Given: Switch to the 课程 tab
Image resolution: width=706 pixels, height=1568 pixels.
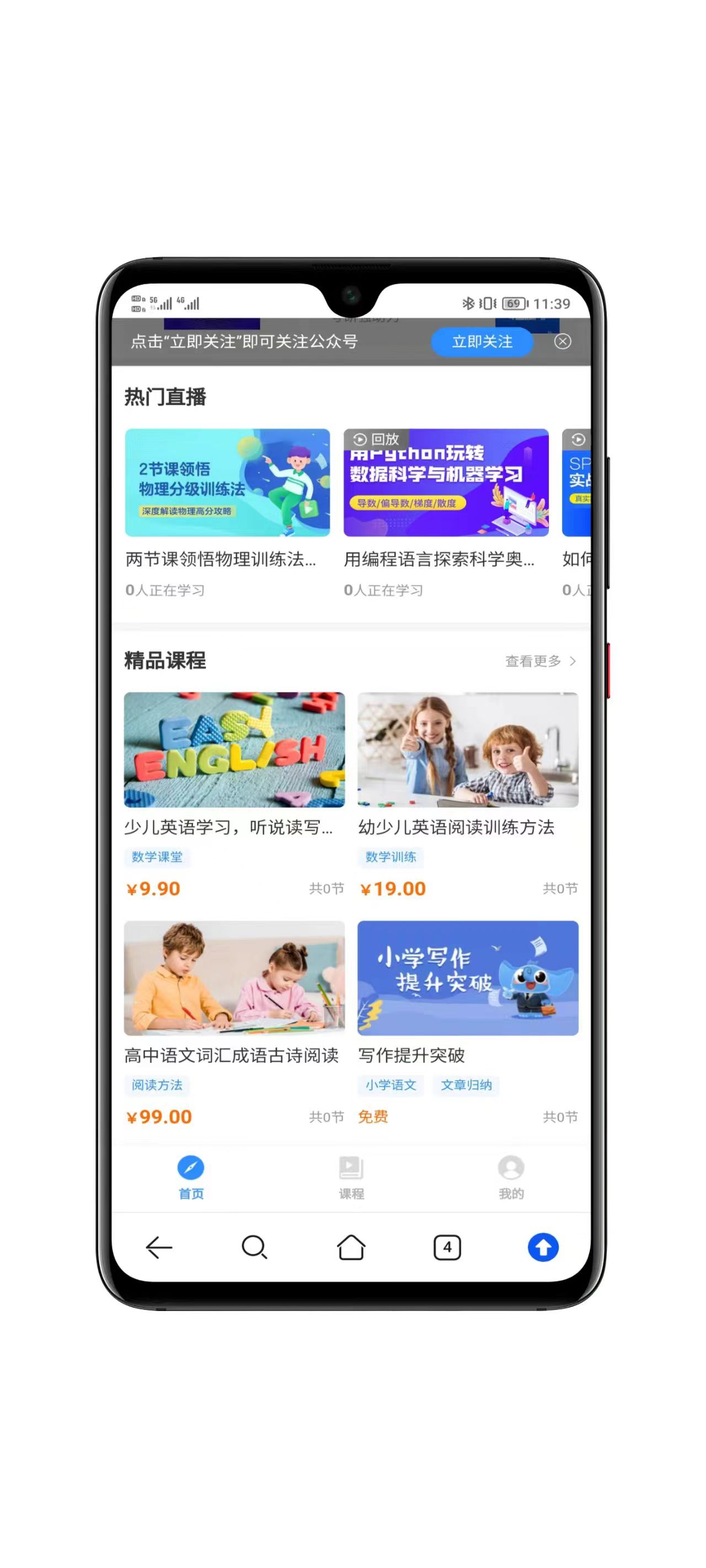Looking at the screenshot, I should tap(351, 1177).
